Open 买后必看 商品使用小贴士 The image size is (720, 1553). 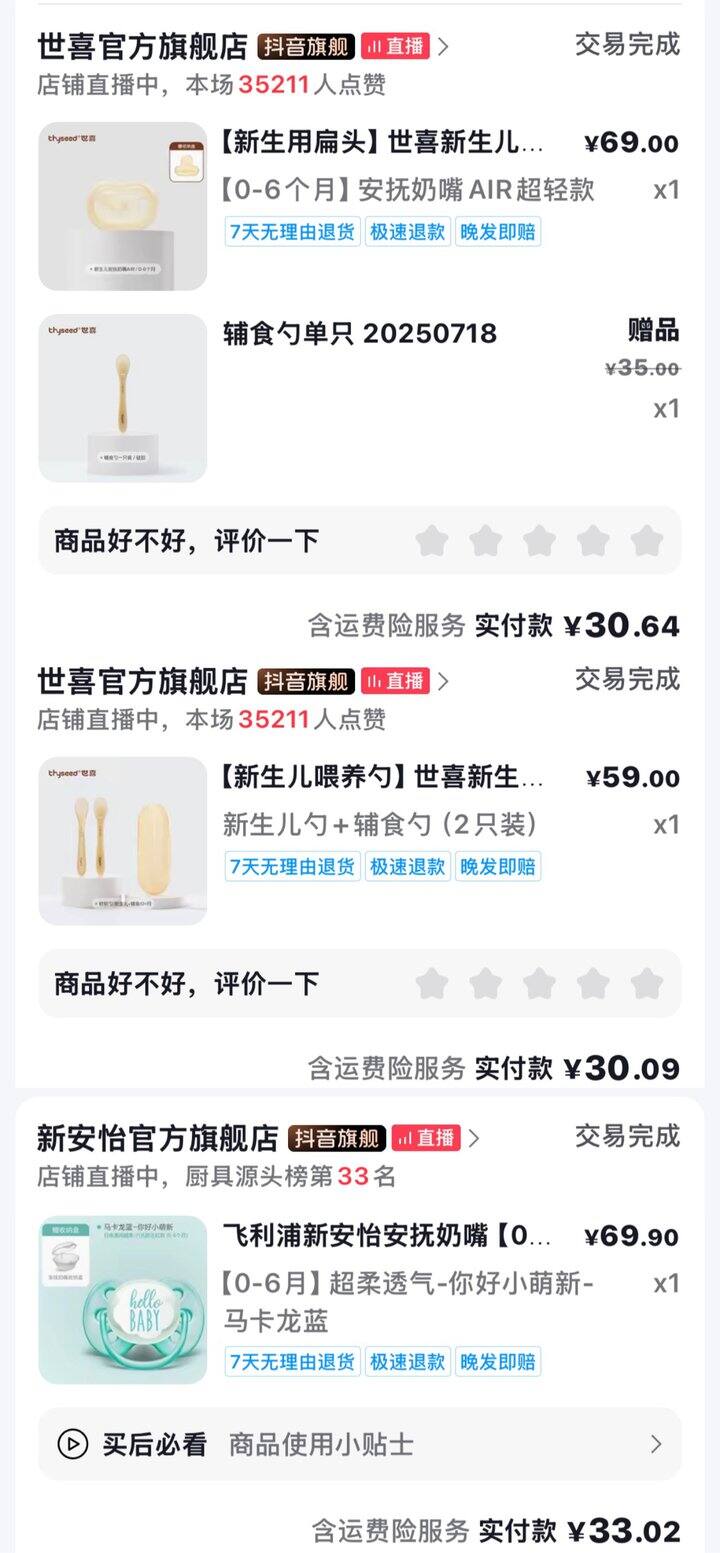[359, 1444]
